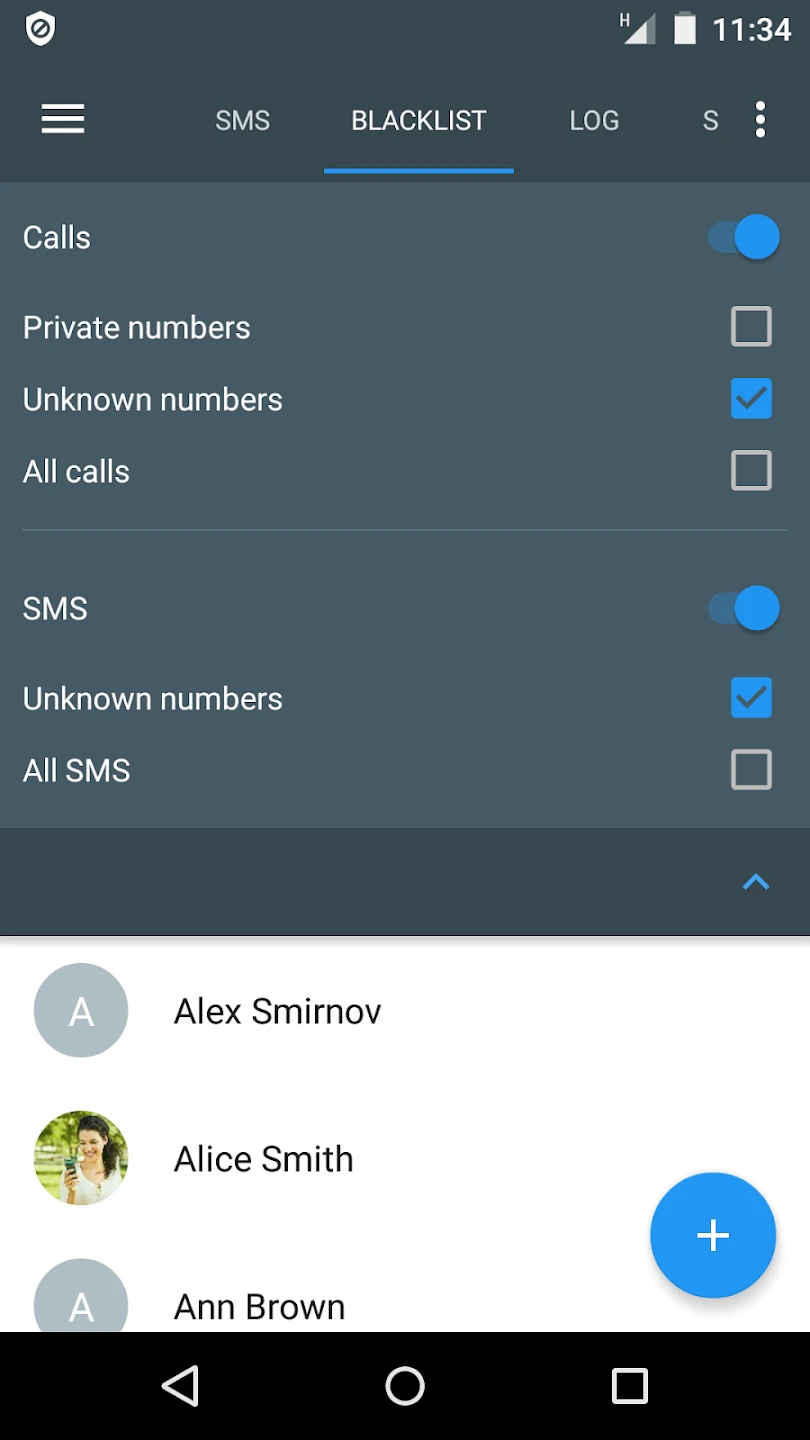Check the All SMS box
Screen dimensions: 810x1440
pyautogui.click(x=751, y=770)
